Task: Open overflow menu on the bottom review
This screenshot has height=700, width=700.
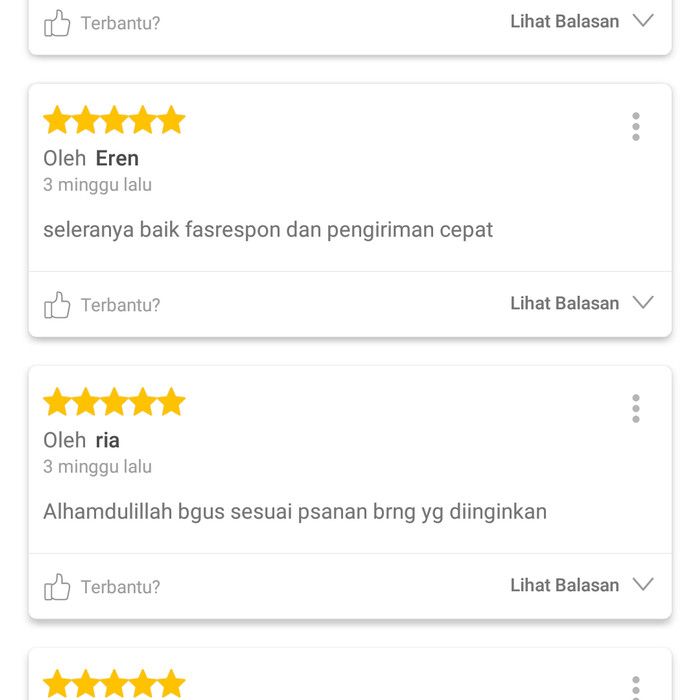Action: [635, 688]
